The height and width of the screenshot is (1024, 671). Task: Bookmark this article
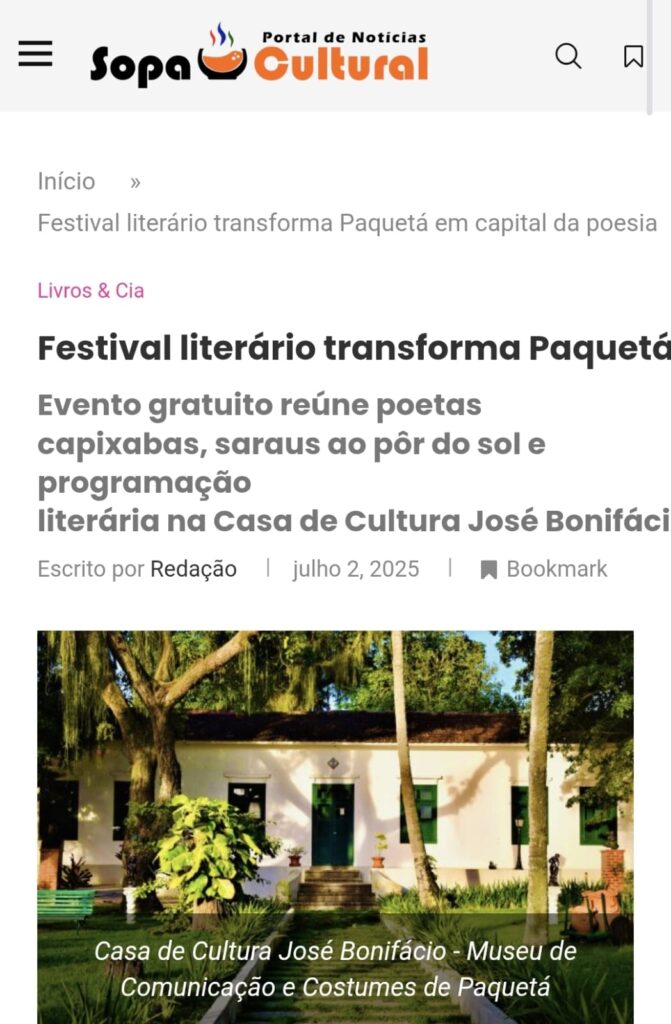point(543,570)
